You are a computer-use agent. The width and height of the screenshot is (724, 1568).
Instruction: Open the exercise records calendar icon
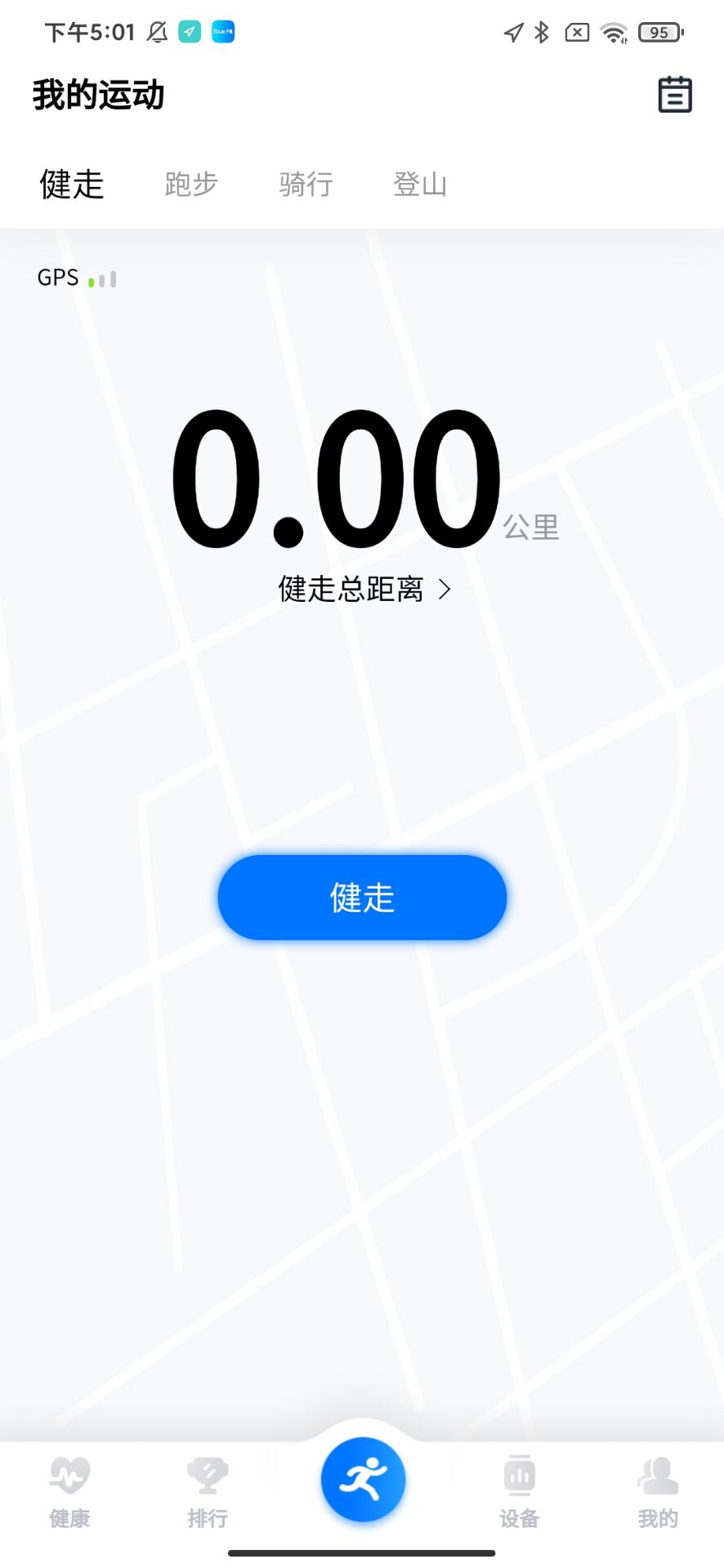click(x=674, y=95)
